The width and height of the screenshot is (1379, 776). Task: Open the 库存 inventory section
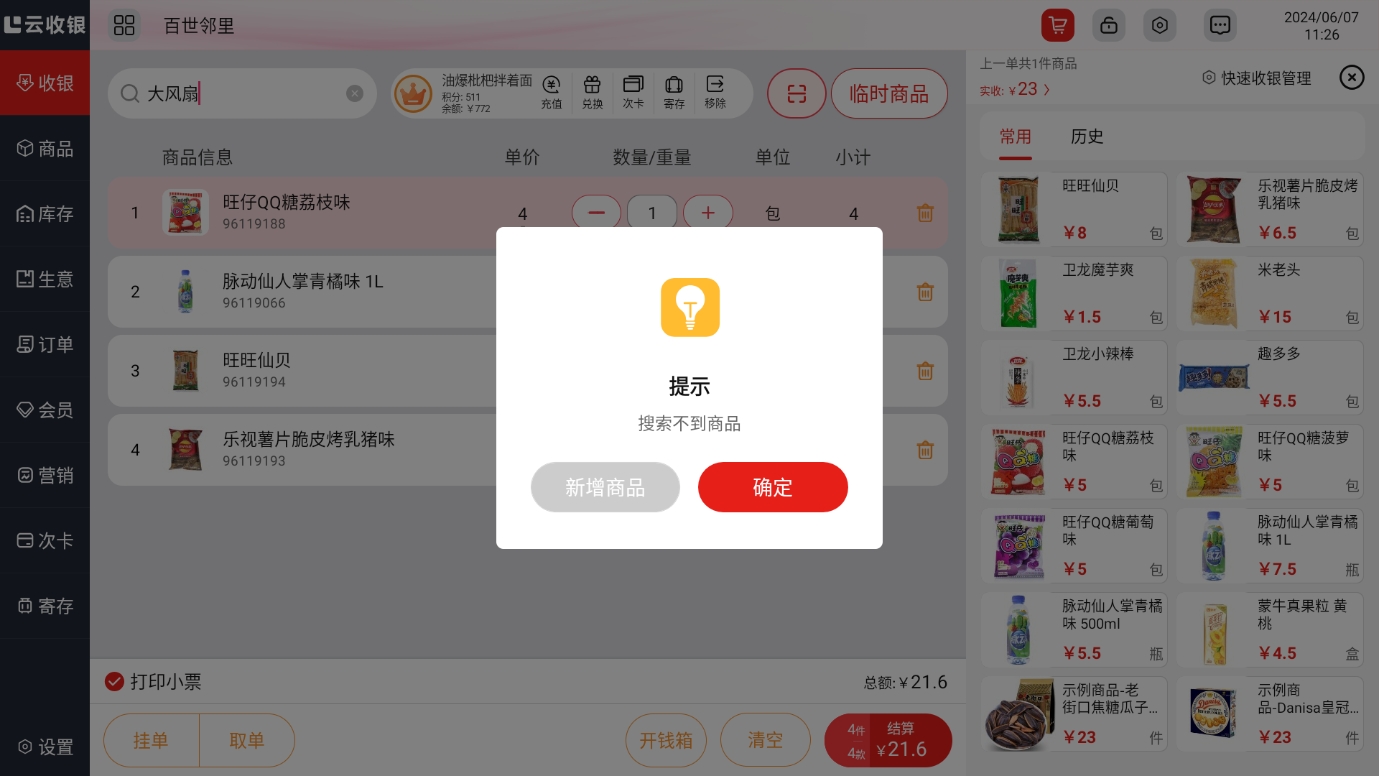[x=45, y=214]
